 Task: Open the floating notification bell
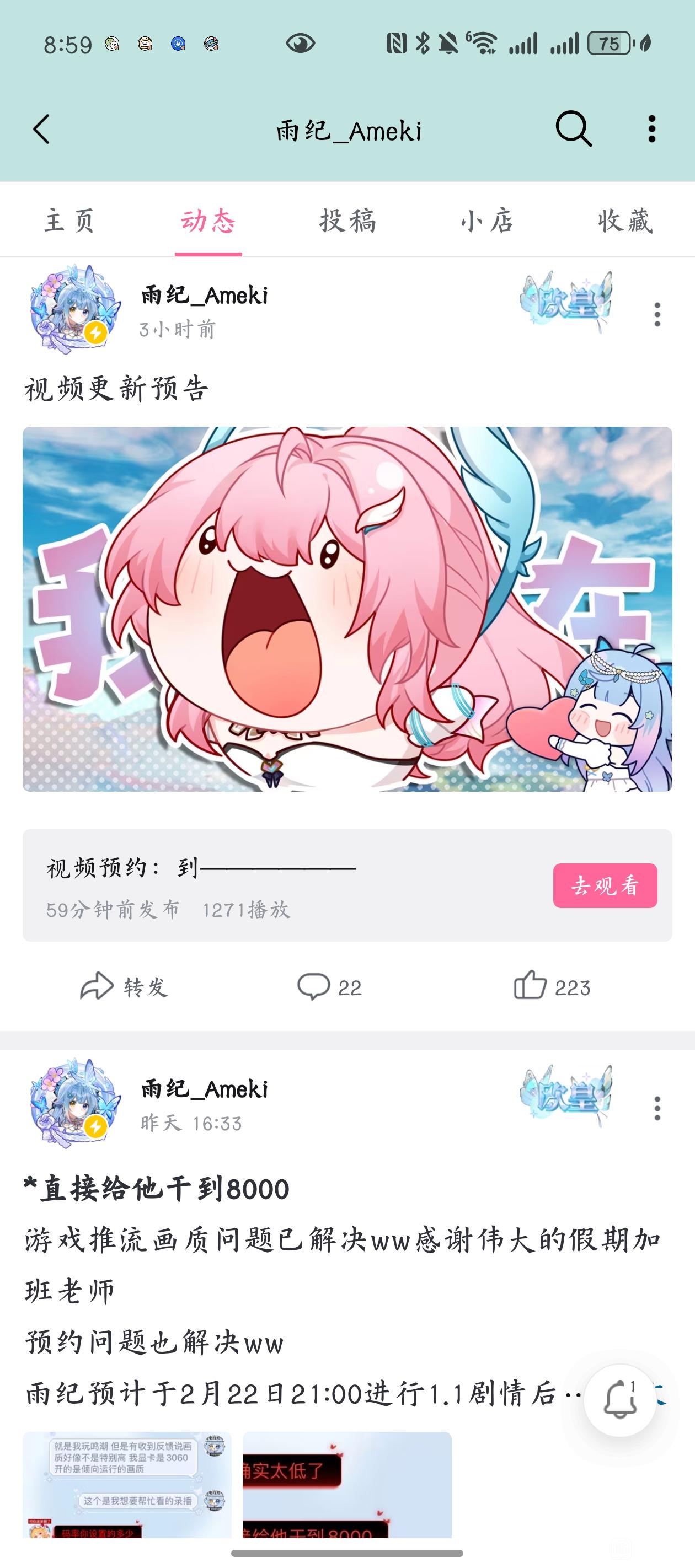point(620,1400)
